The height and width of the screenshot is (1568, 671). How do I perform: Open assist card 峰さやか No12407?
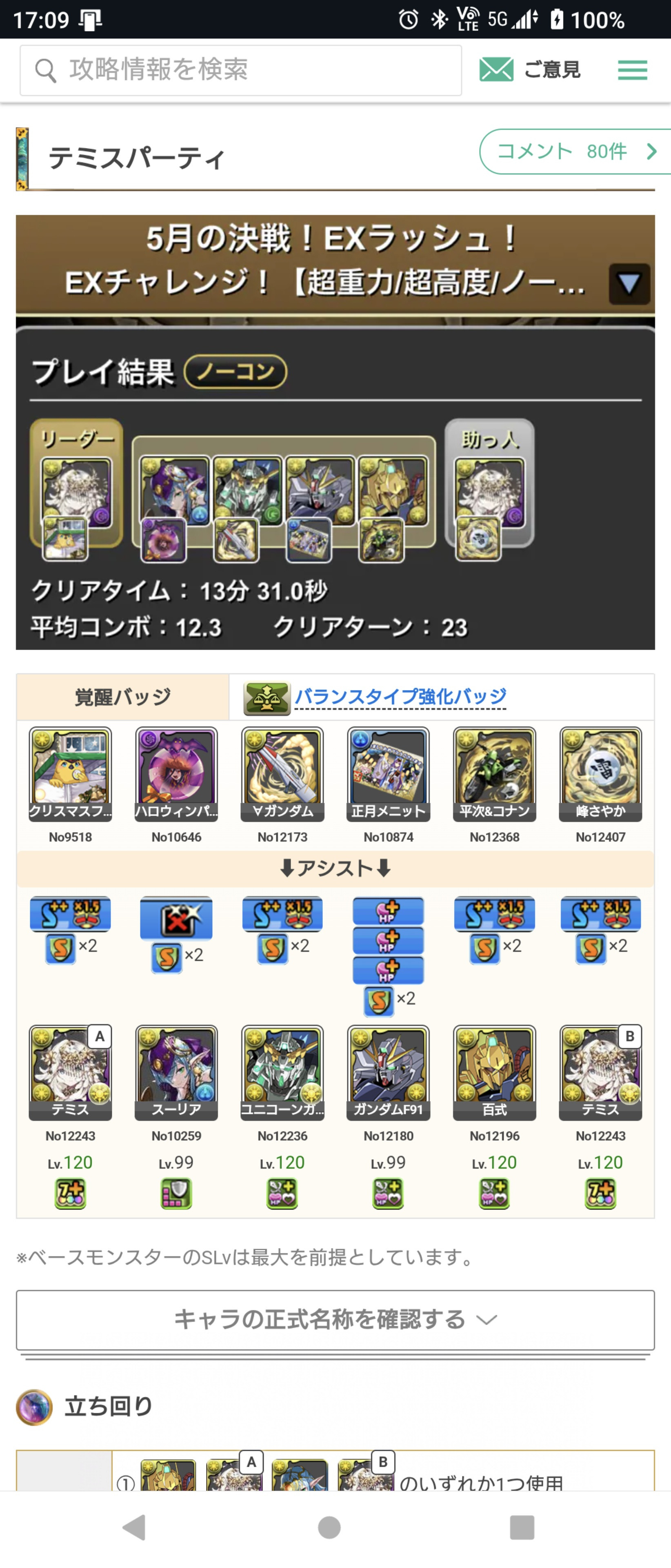600,774
